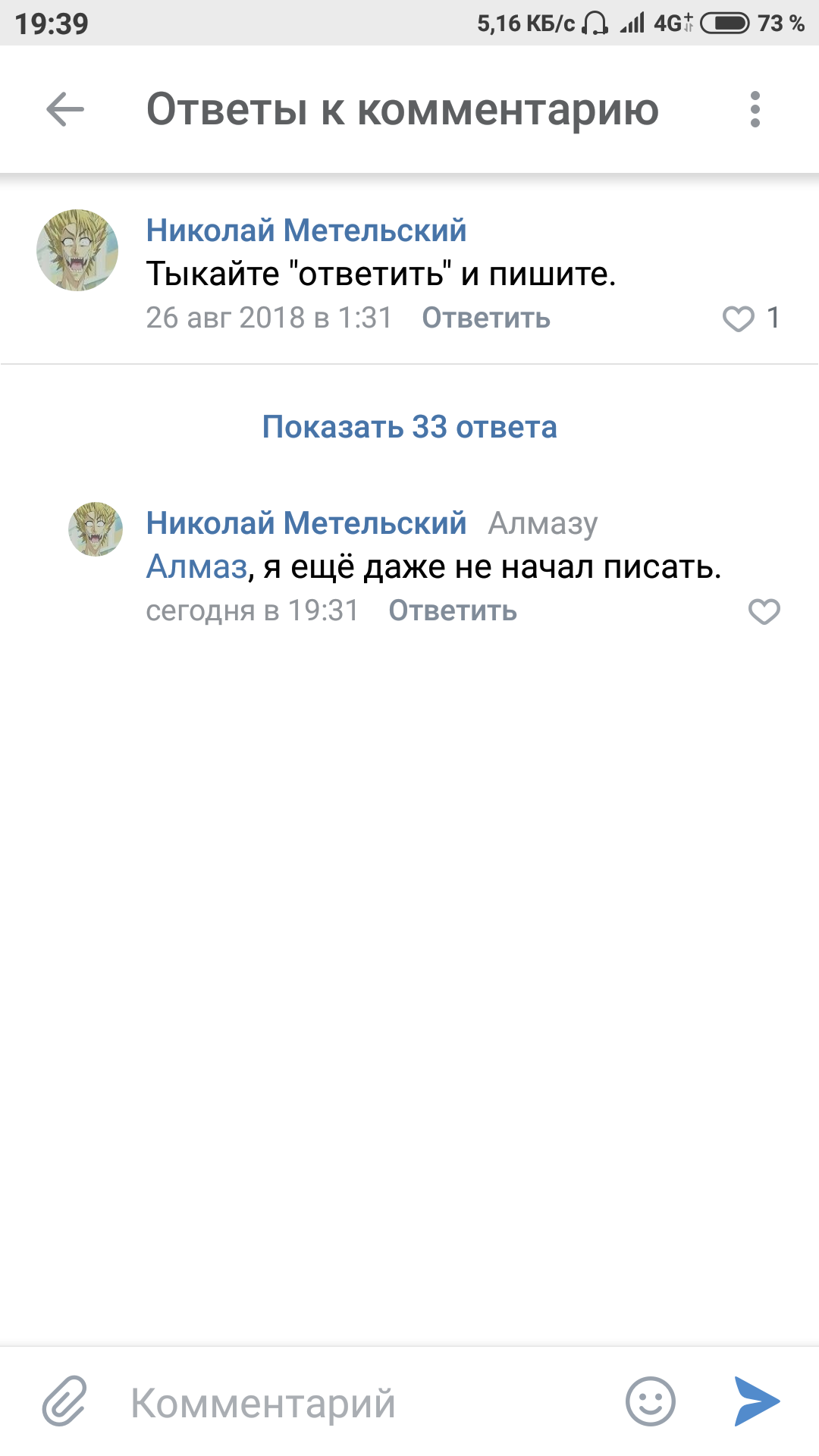Image resolution: width=819 pixels, height=1456 pixels.
Task: Open the avatar next to the «Алмазу» reply
Action: [96, 529]
